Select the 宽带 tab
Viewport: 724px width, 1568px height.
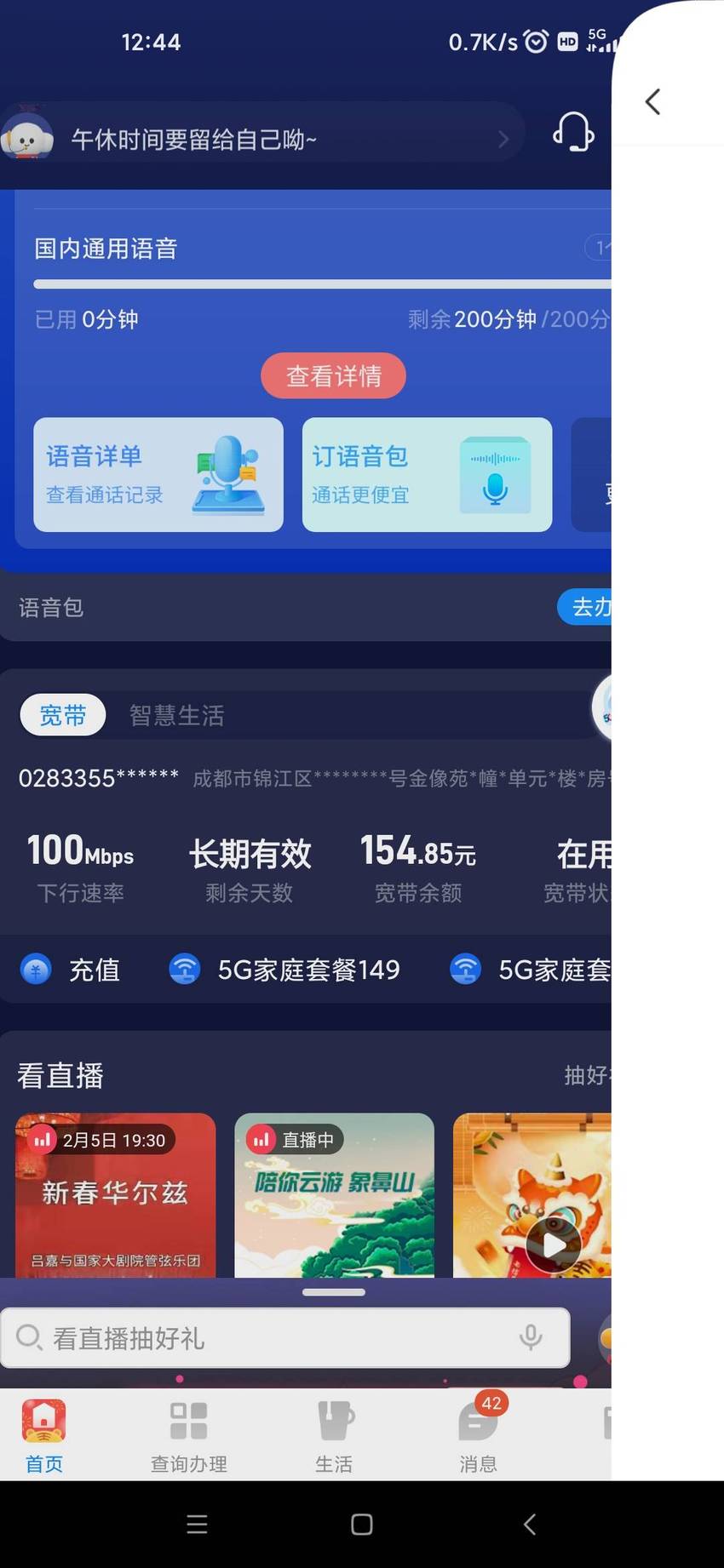(63, 715)
